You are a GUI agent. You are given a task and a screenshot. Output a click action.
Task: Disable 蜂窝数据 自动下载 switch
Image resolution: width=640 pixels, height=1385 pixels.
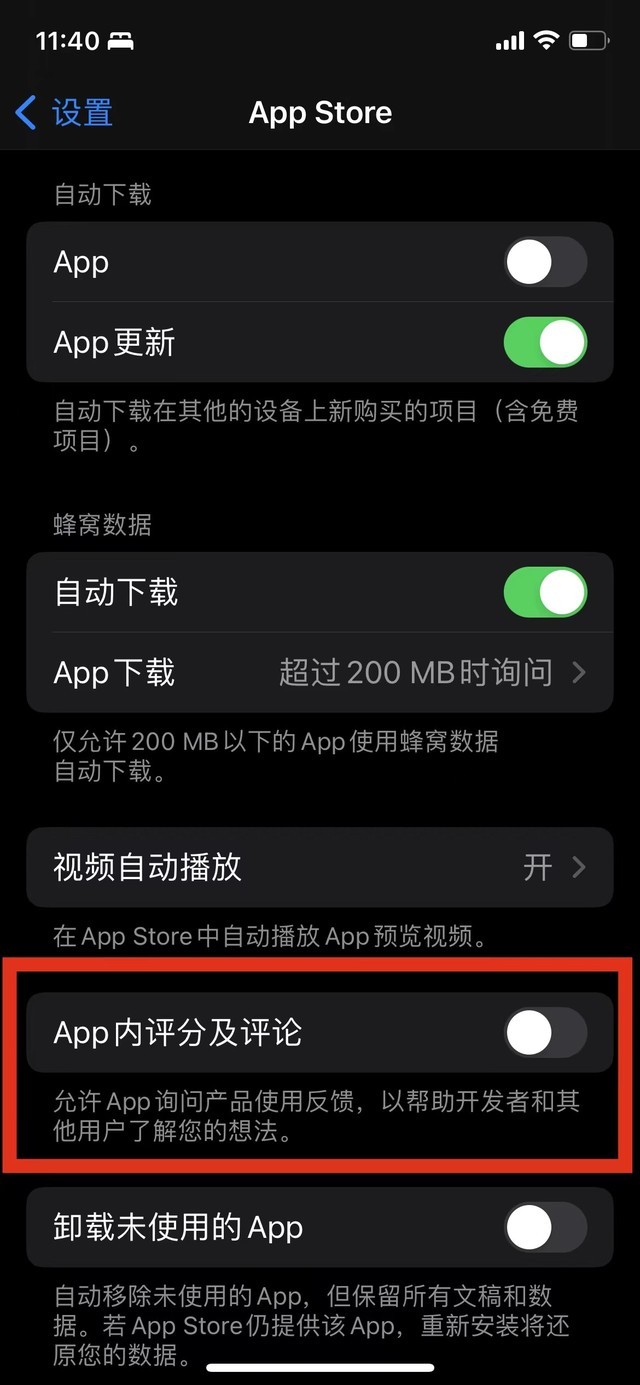544,593
